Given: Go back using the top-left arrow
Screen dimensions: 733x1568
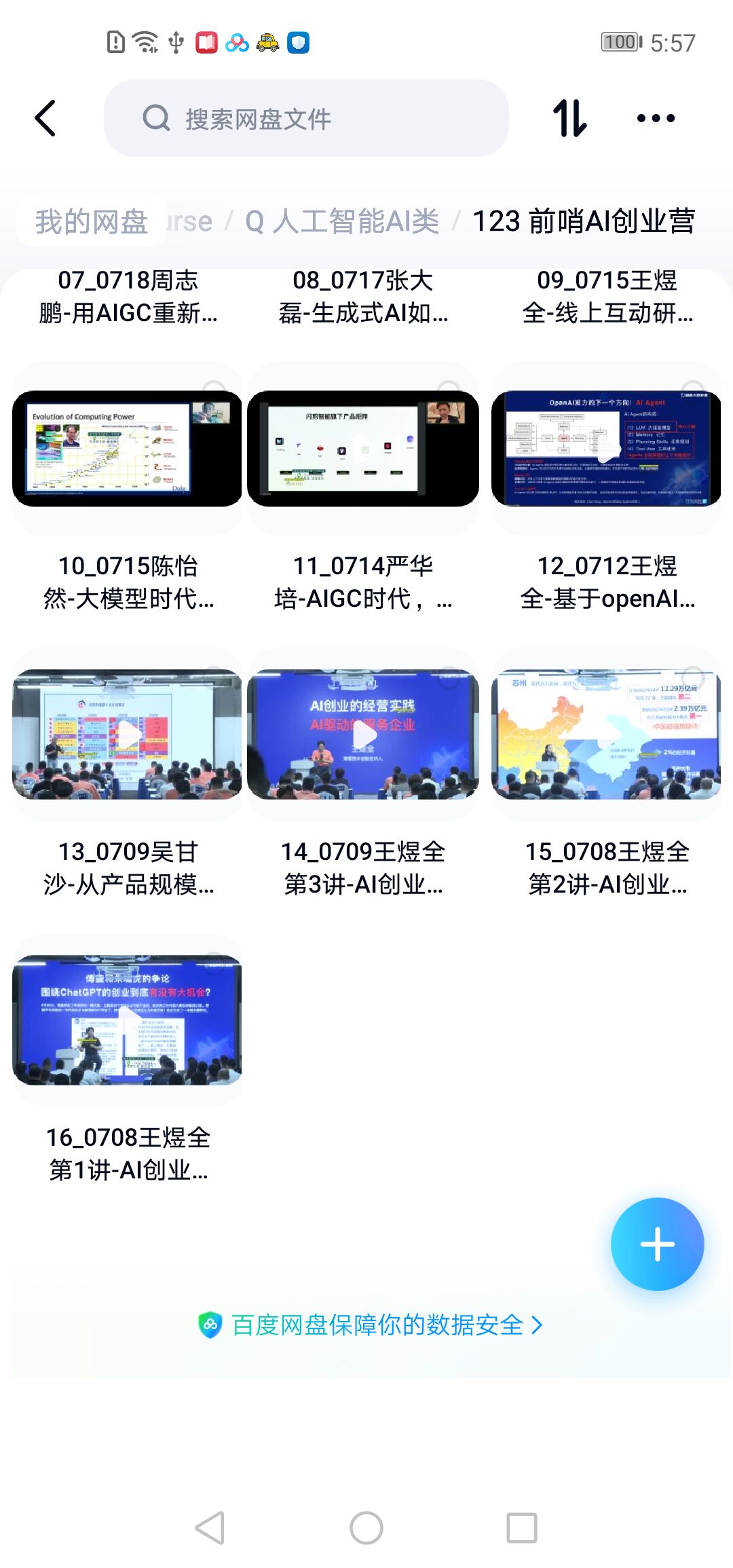Looking at the screenshot, I should click(45, 119).
